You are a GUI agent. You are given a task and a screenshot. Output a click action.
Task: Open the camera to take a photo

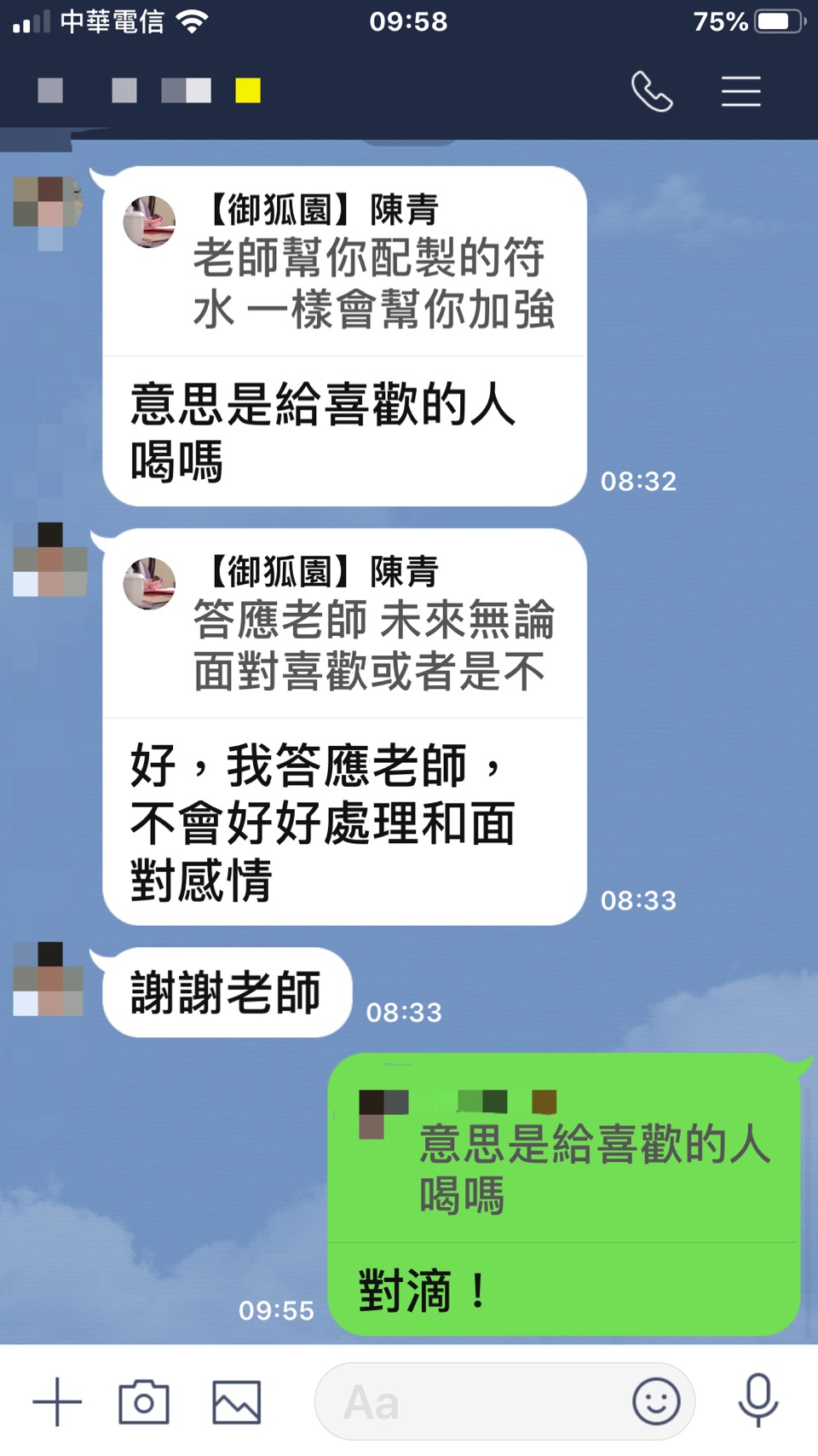click(x=144, y=1401)
